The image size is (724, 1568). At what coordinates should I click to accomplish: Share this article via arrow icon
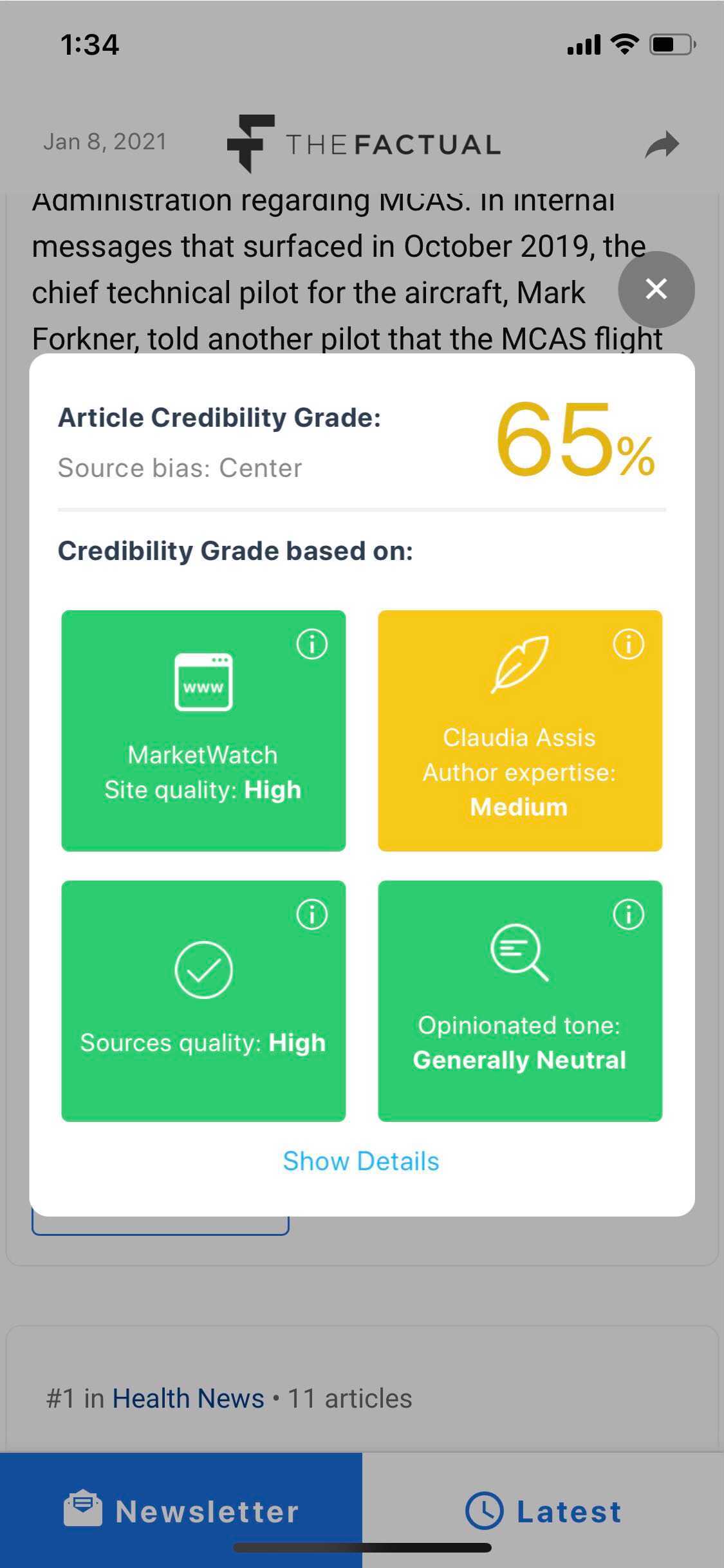(662, 144)
